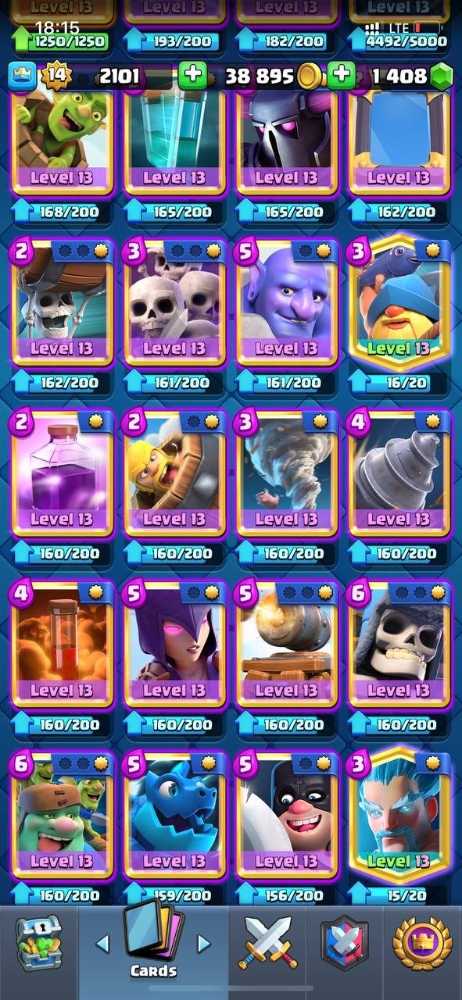The width and height of the screenshot is (462, 1000).
Task: Tap the green plus button beside the gems
Action: coord(343,77)
